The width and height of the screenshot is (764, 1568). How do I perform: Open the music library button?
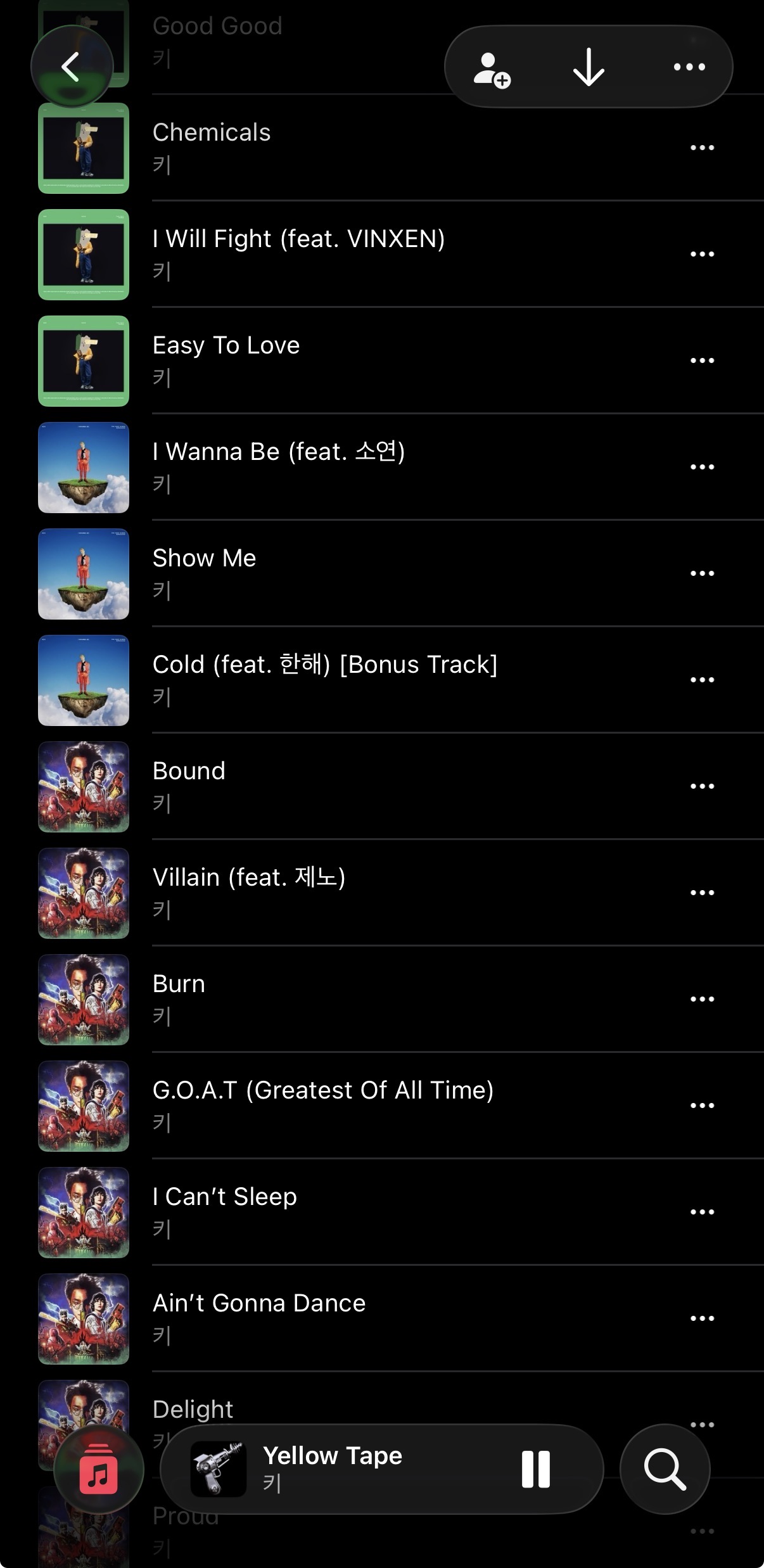[x=98, y=1469]
